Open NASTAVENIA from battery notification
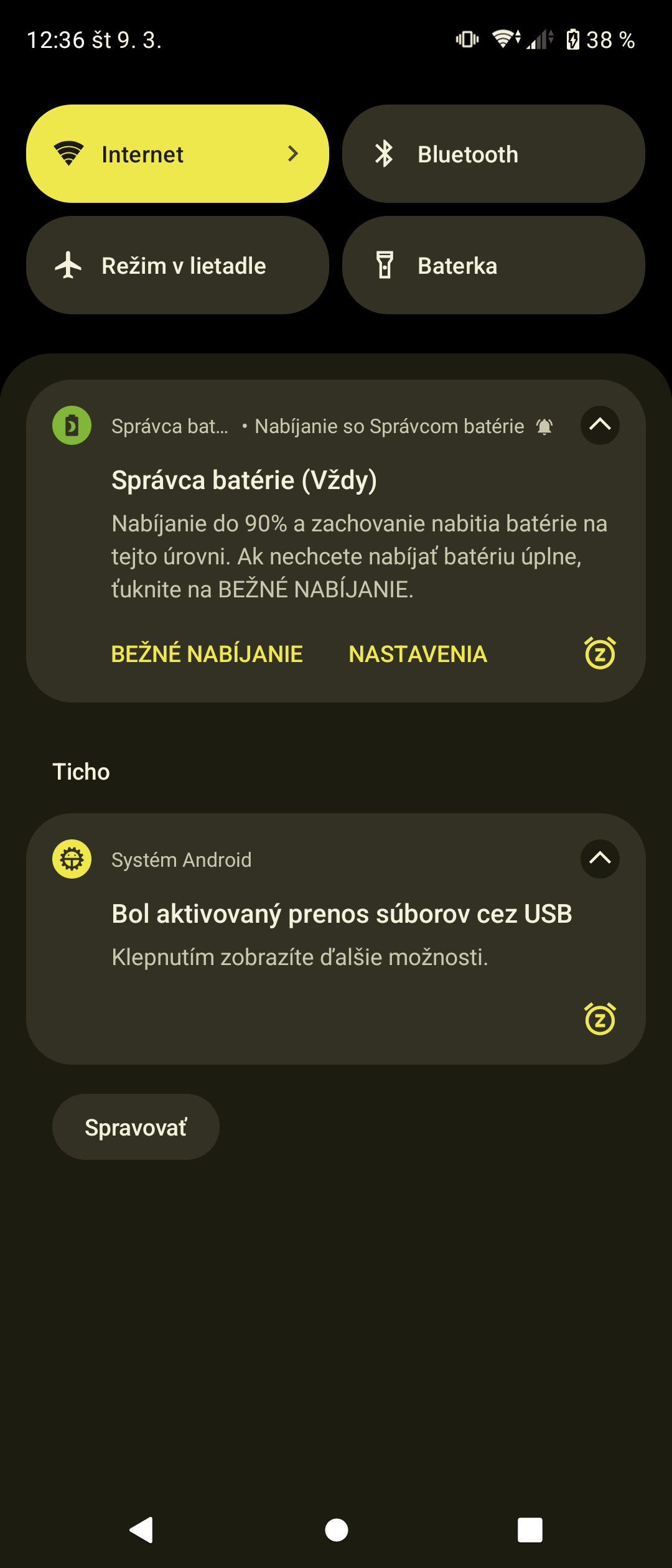Screen dimensions: 672x1568 (x=418, y=654)
